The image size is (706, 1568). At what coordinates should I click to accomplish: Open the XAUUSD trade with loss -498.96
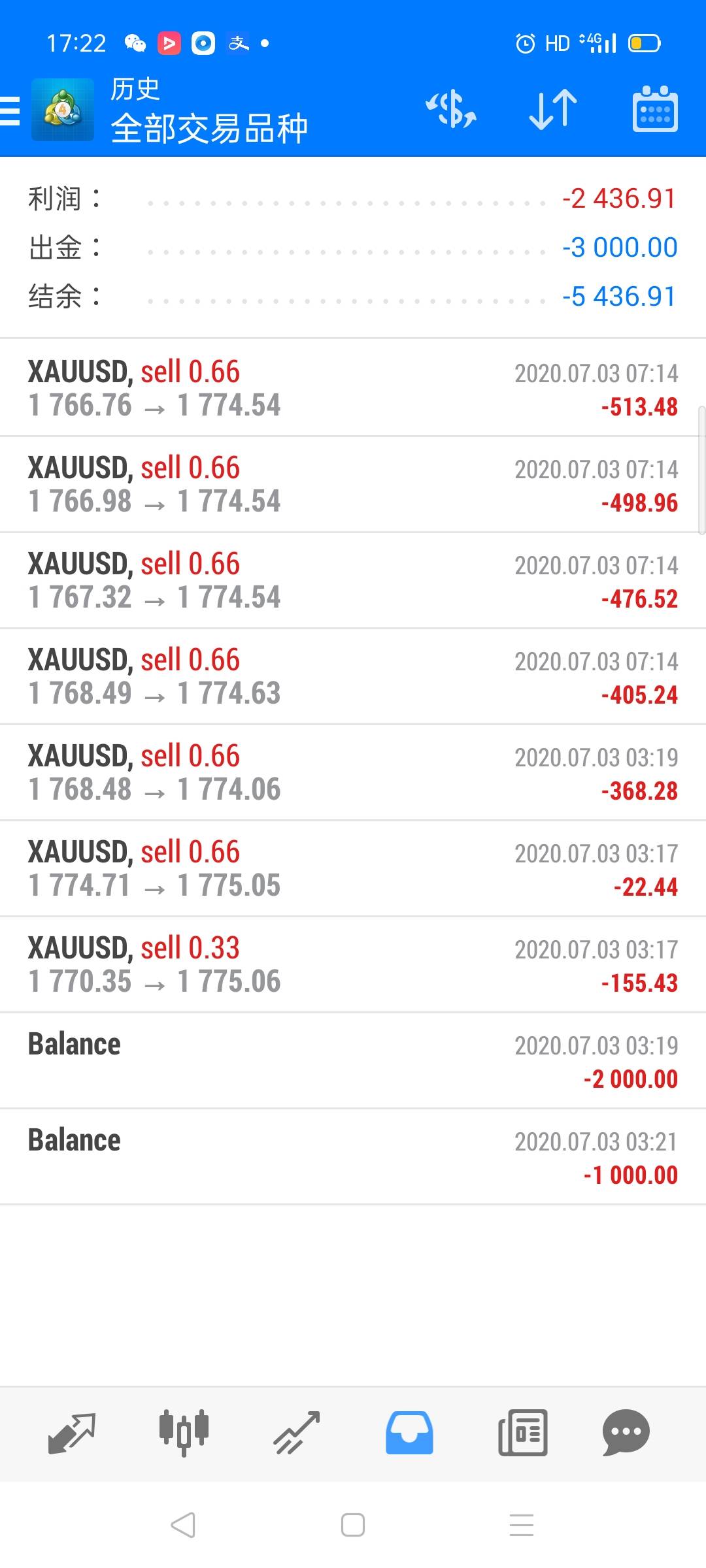[x=353, y=484]
